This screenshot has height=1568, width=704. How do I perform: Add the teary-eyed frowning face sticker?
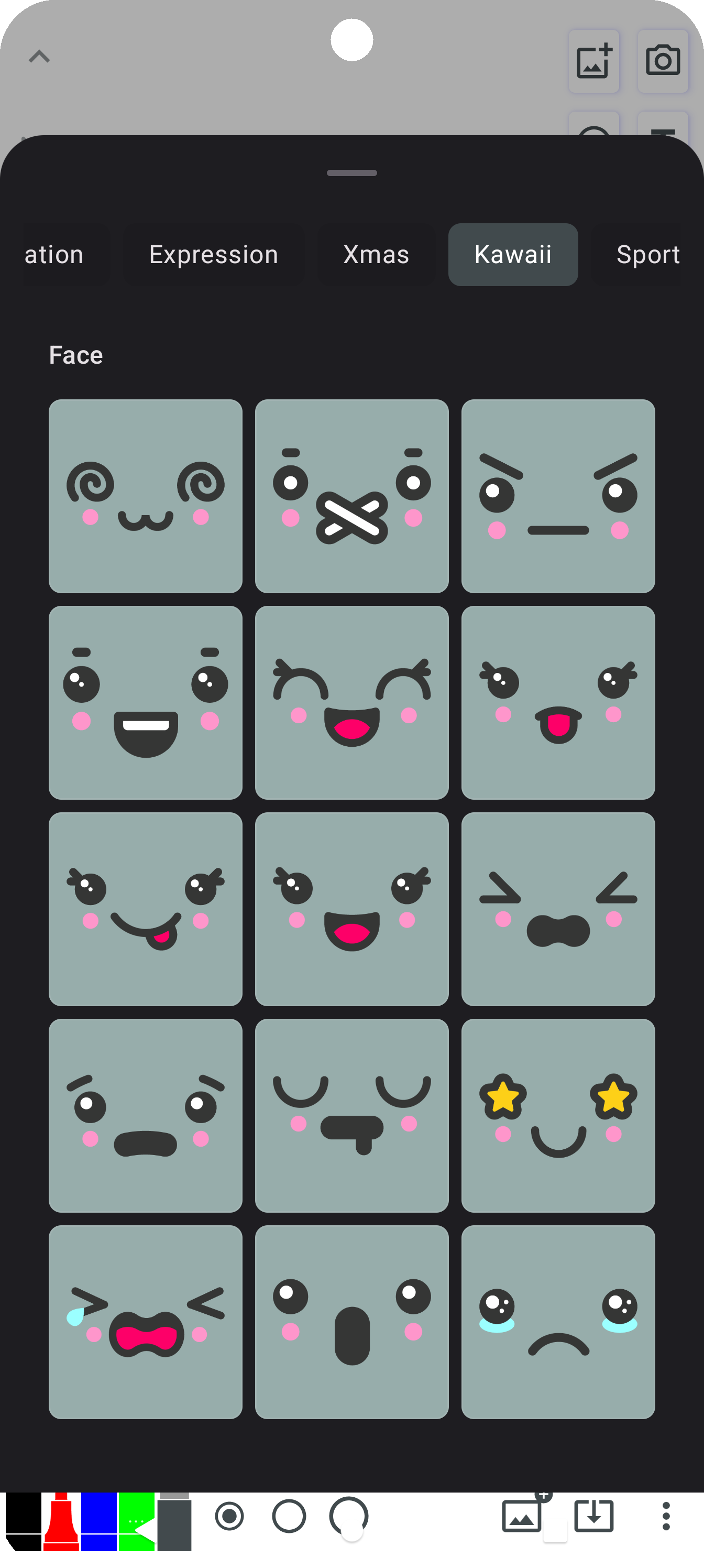[x=558, y=1322]
